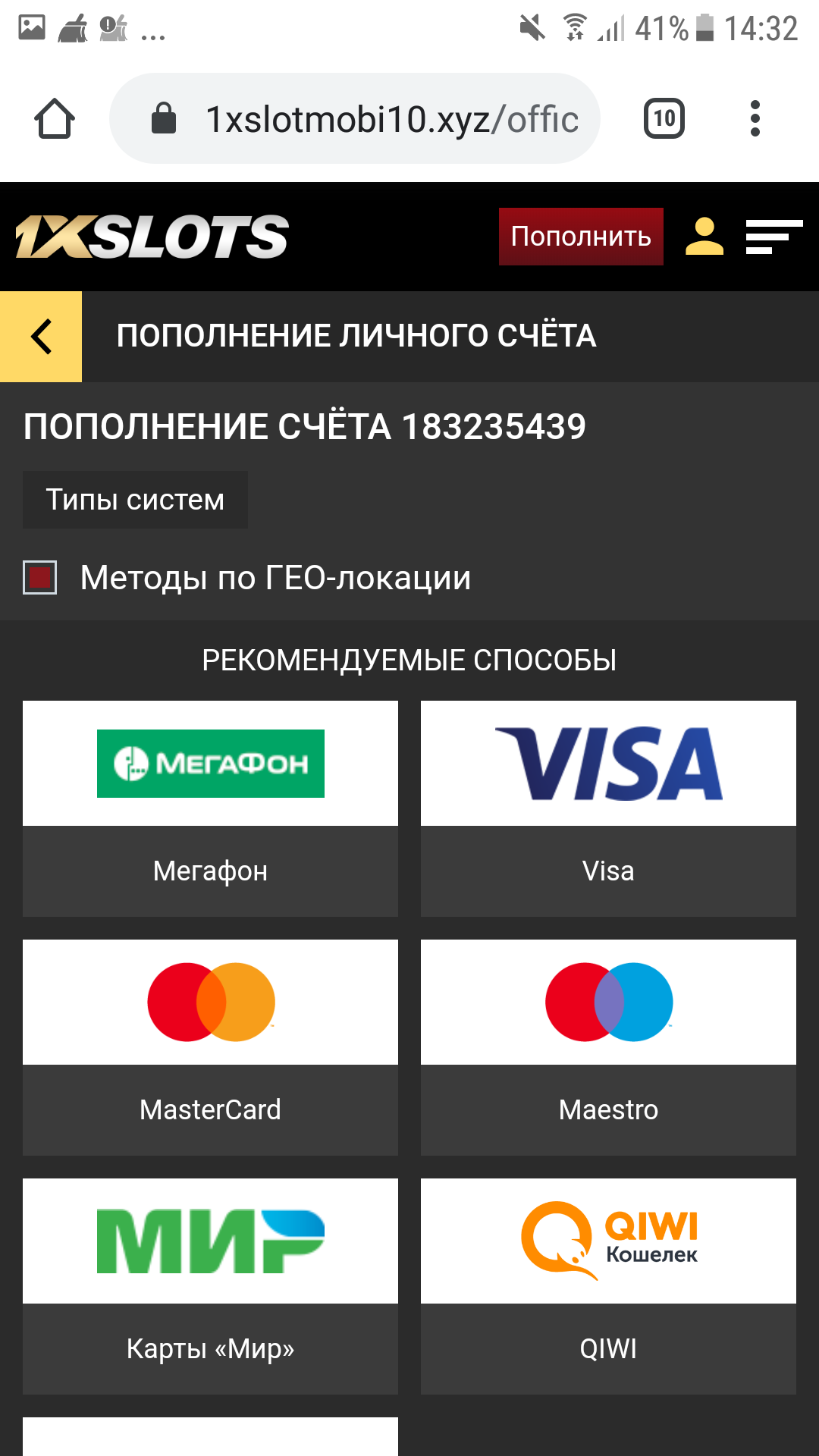Go back with the yellow arrow

coord(41,337)
